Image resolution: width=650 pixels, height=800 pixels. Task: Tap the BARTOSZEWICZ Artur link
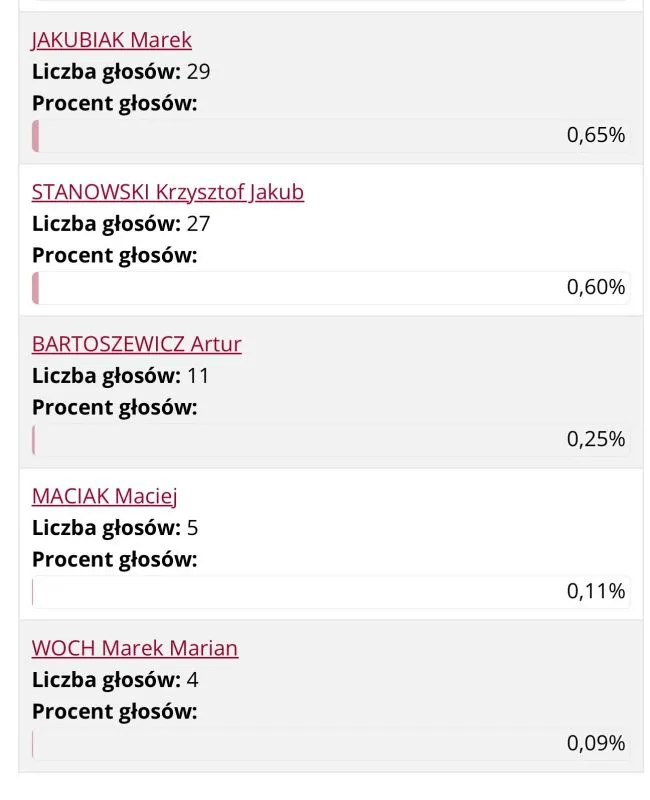pyautogui.click(x=136, y=344)
